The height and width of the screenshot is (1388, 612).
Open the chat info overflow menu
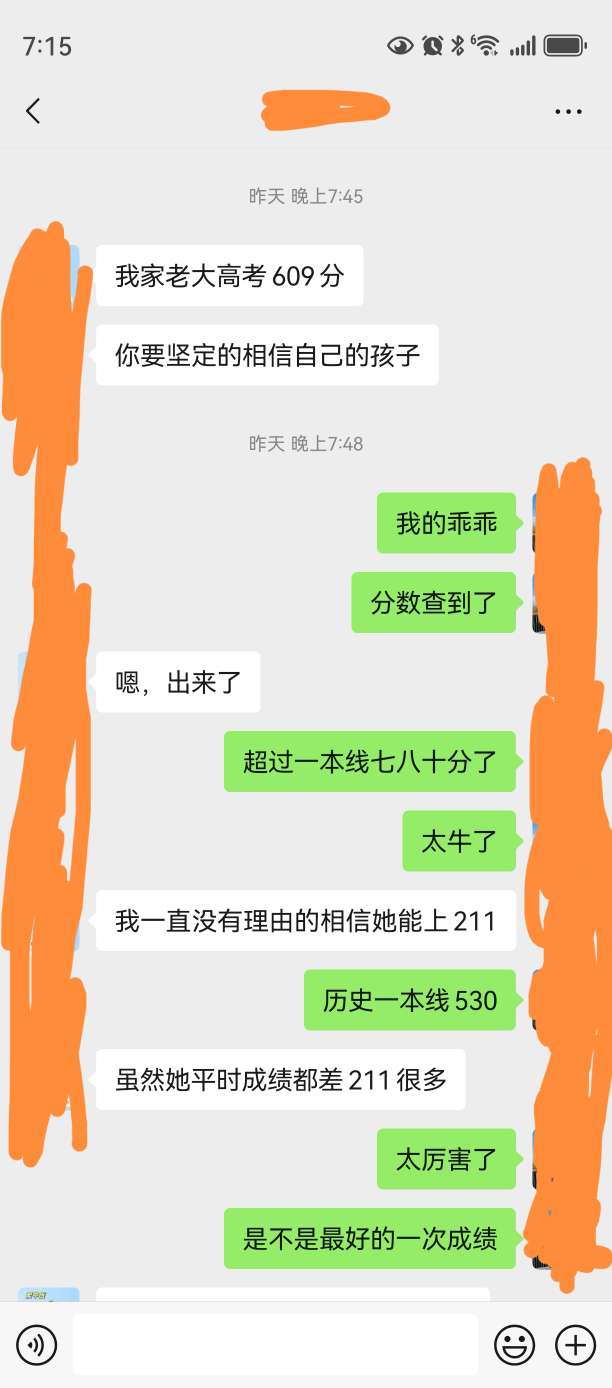pos(568,111)
